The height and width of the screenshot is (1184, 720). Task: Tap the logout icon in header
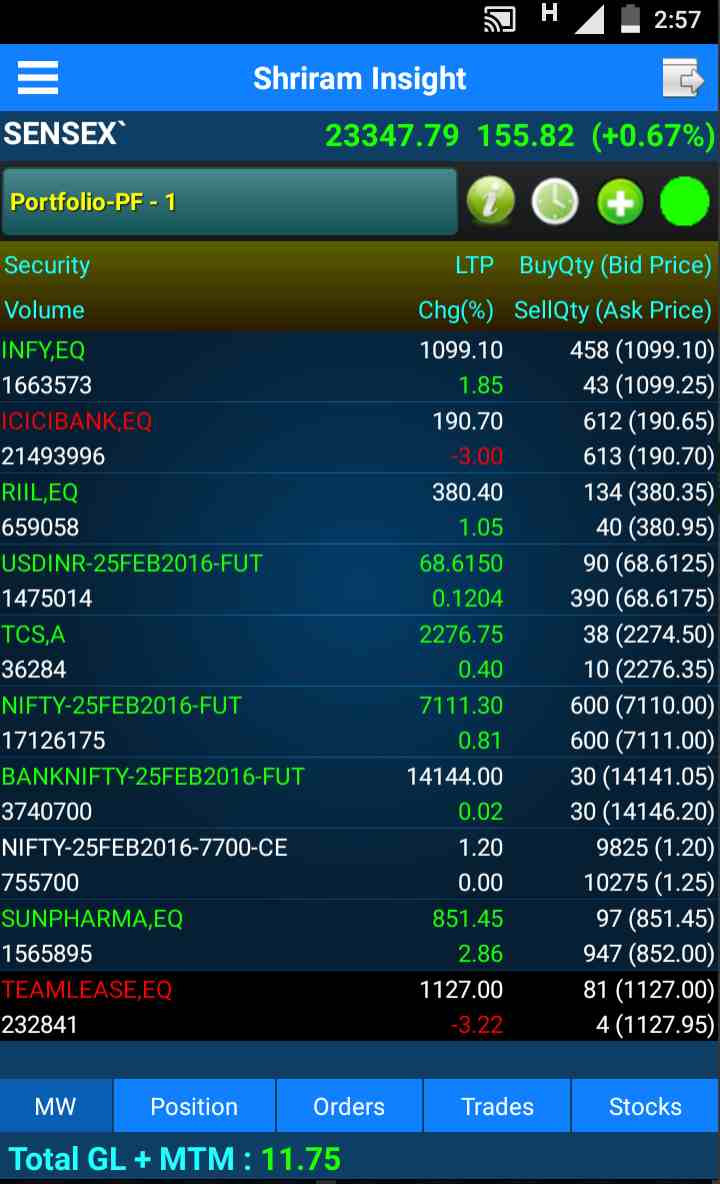click(682, 78)
